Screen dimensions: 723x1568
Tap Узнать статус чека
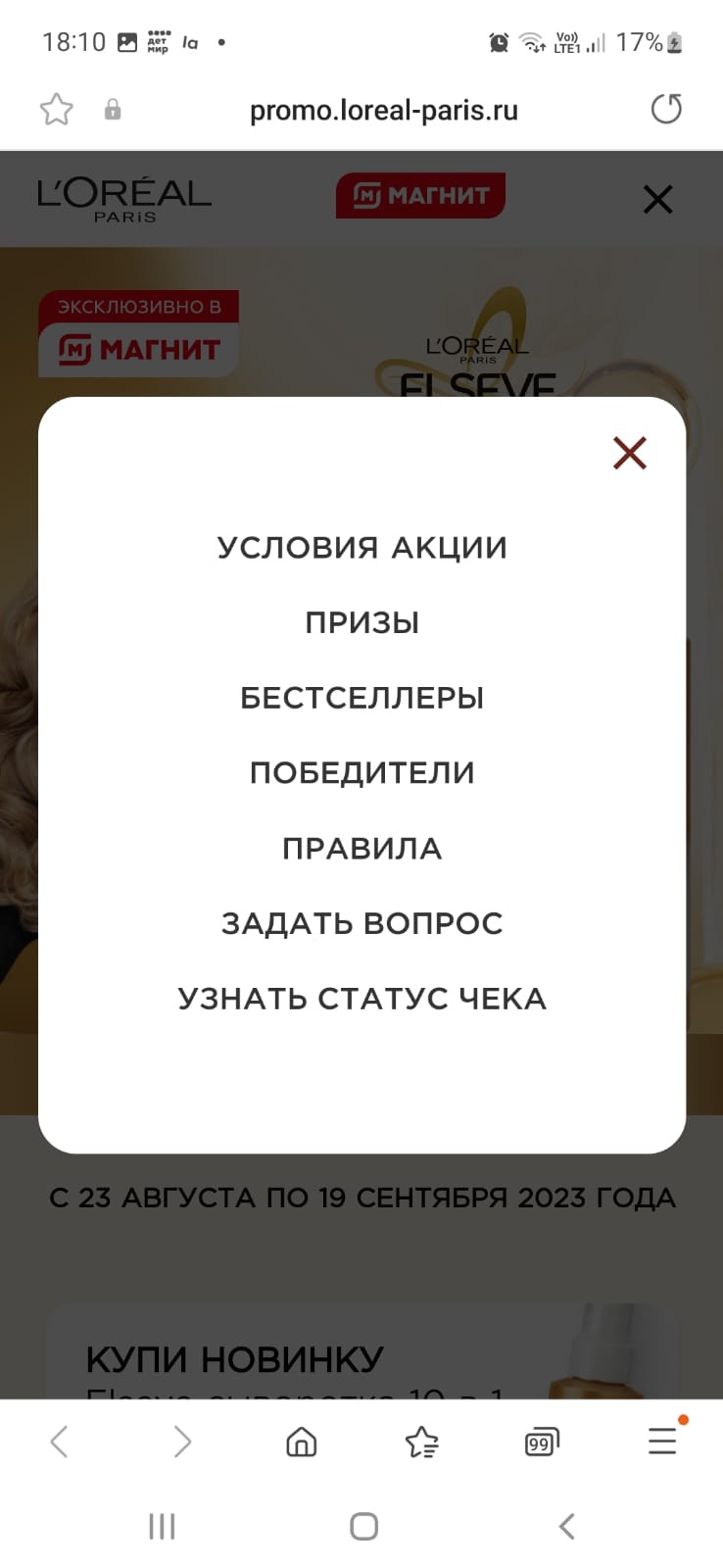coord(361,999)
